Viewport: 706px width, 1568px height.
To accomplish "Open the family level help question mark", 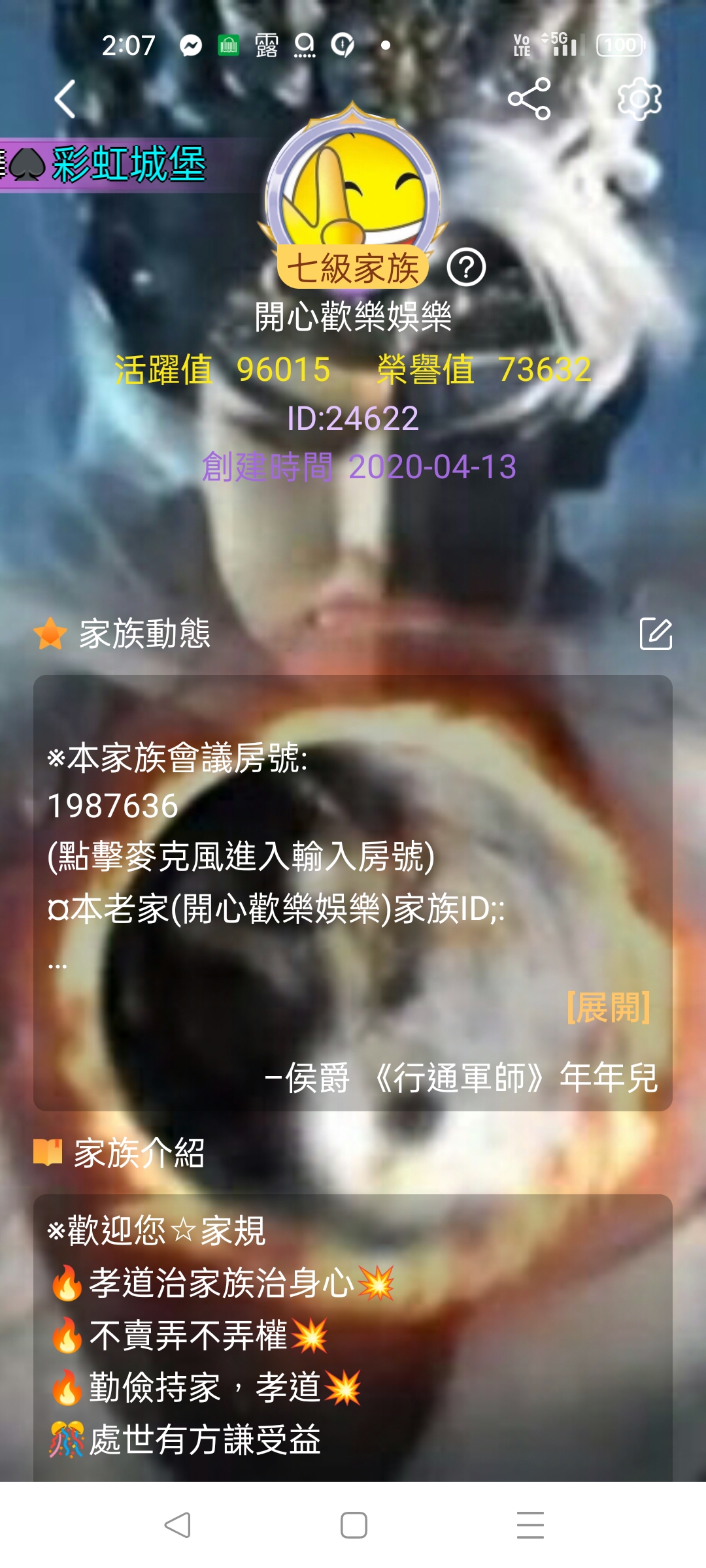I will (x=466, y=267).
